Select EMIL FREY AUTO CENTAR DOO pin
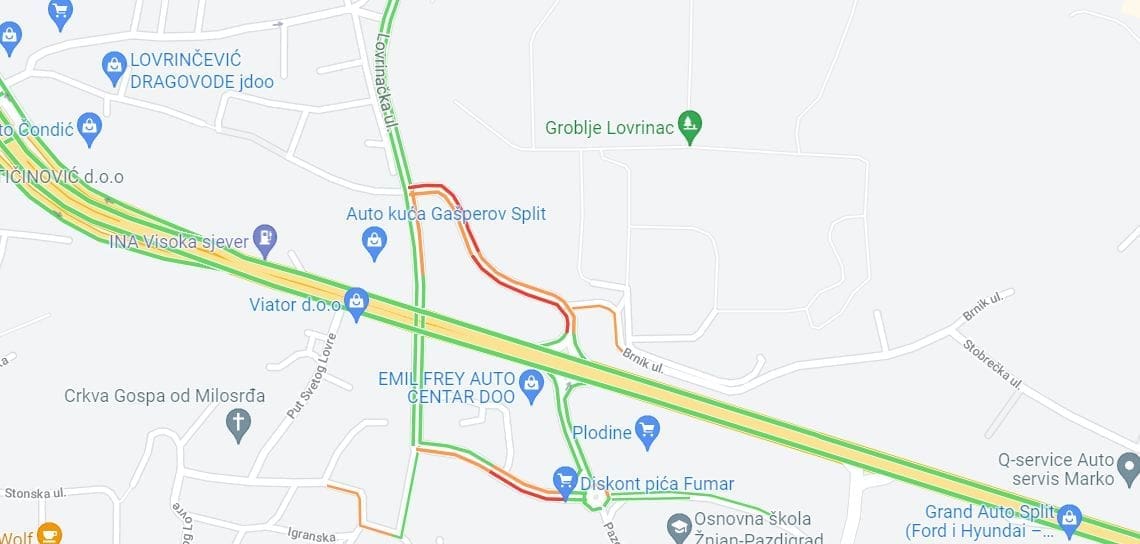The height and width of the screenshot is (544, 1140). pyautogui.click(x=531, y=382)
